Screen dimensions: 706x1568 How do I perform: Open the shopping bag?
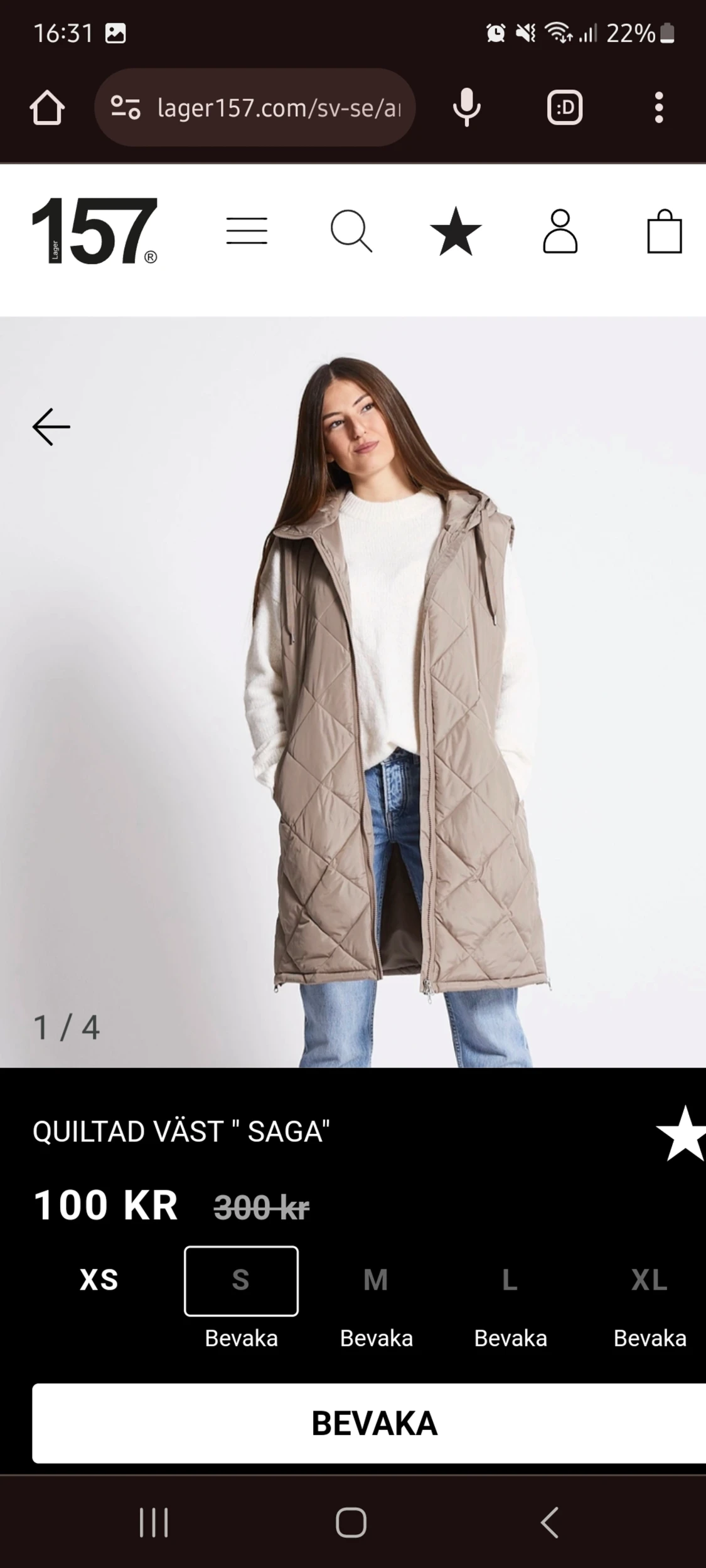664,231
